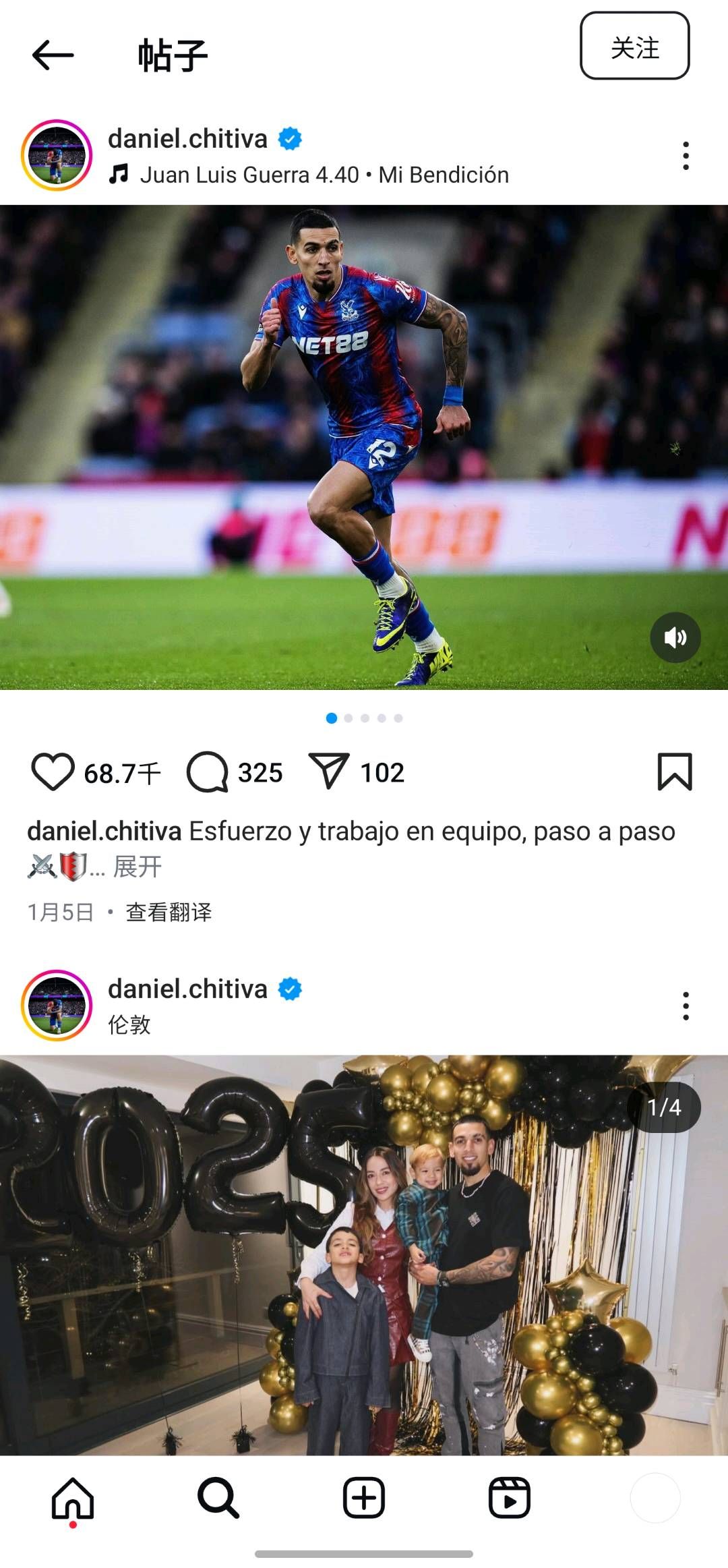Expand the caption with 展开
Image resolution: width=728 pixels, height=1568 pixels.
tap(138, 867)
